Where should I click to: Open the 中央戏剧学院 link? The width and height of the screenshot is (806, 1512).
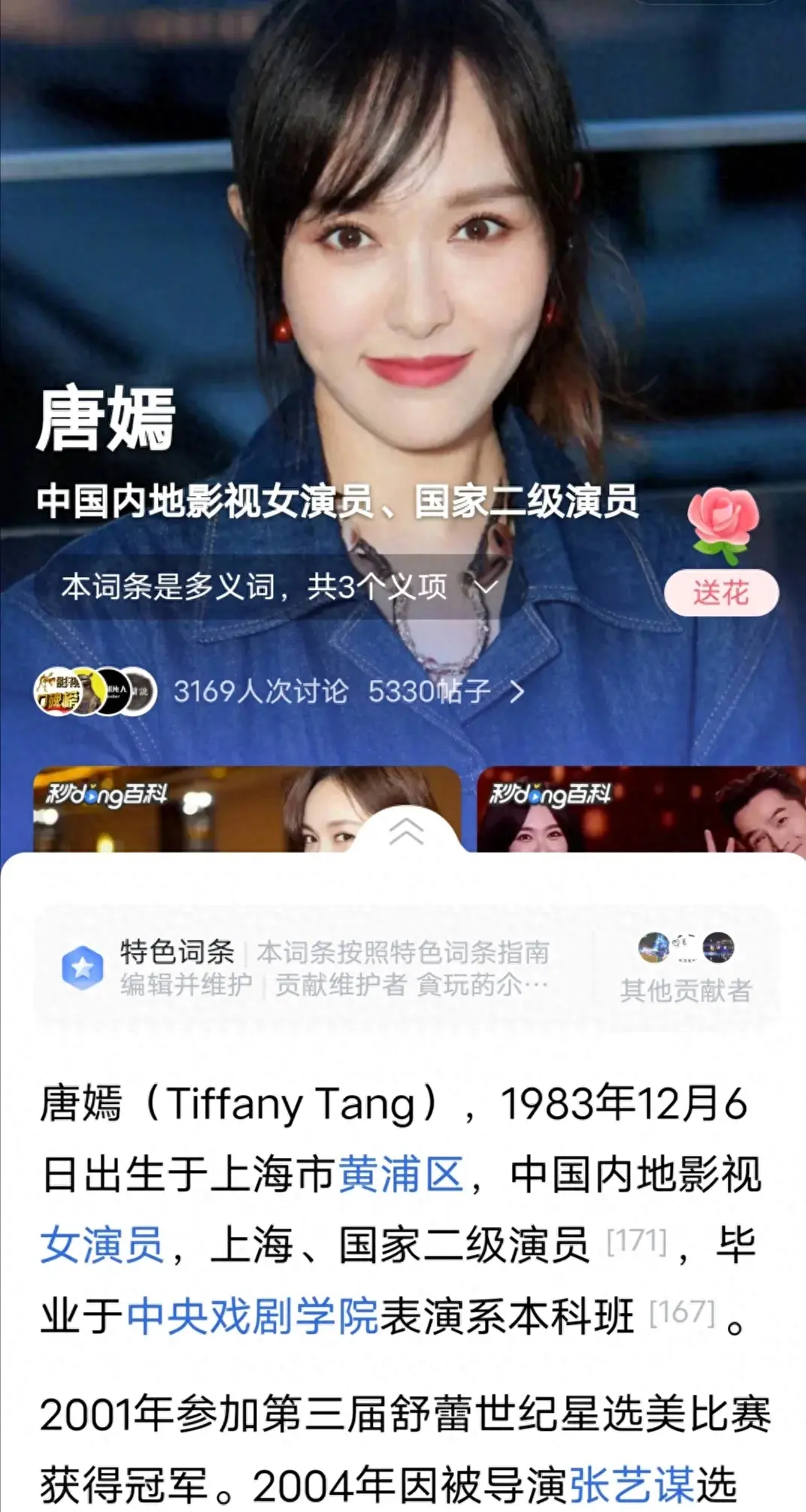(x=253, y=1316)
